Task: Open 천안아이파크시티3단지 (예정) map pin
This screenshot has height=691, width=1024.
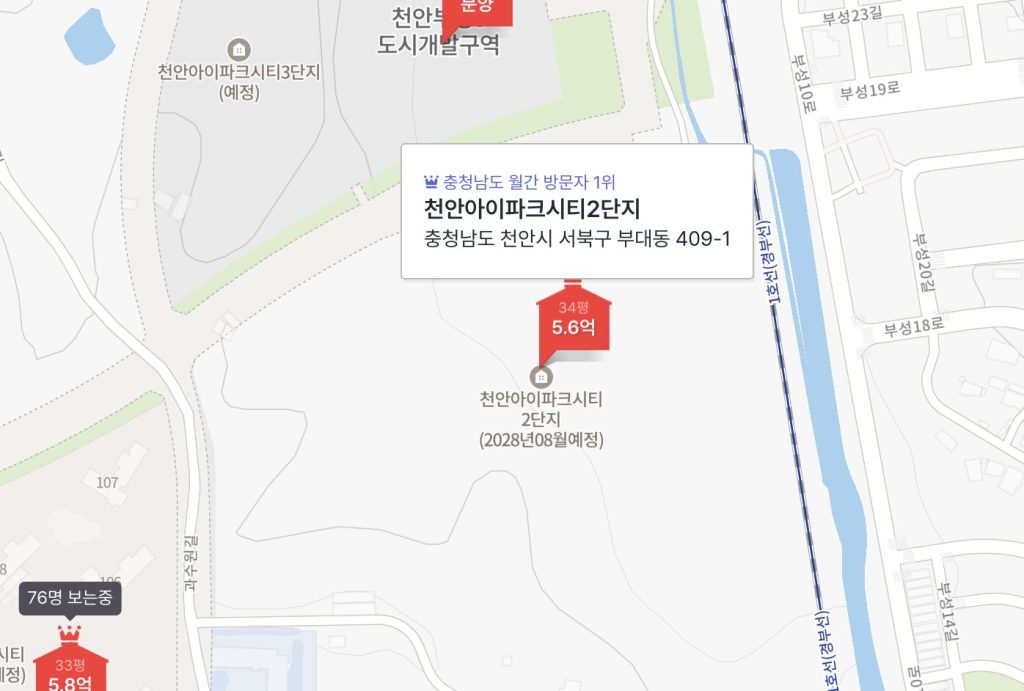Action: [239, 48]
